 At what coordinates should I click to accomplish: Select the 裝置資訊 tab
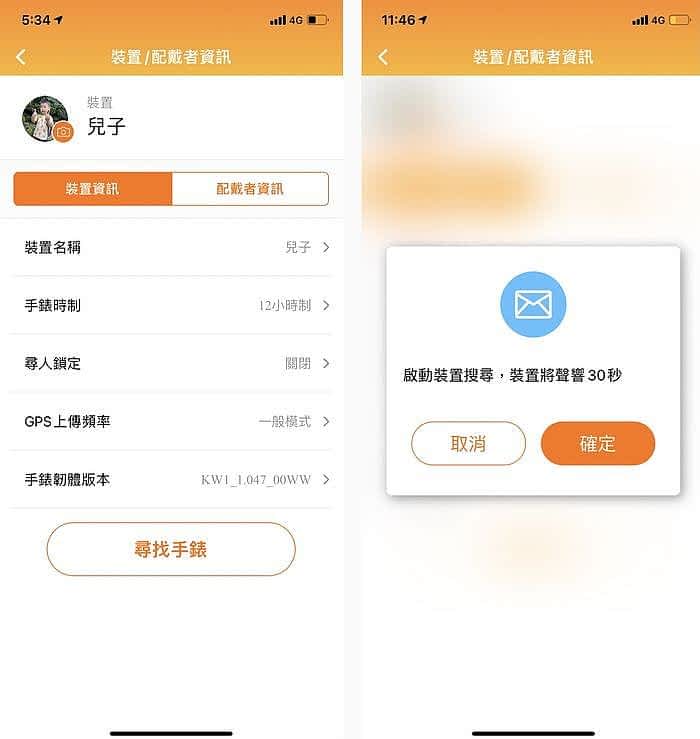point(92,188)
